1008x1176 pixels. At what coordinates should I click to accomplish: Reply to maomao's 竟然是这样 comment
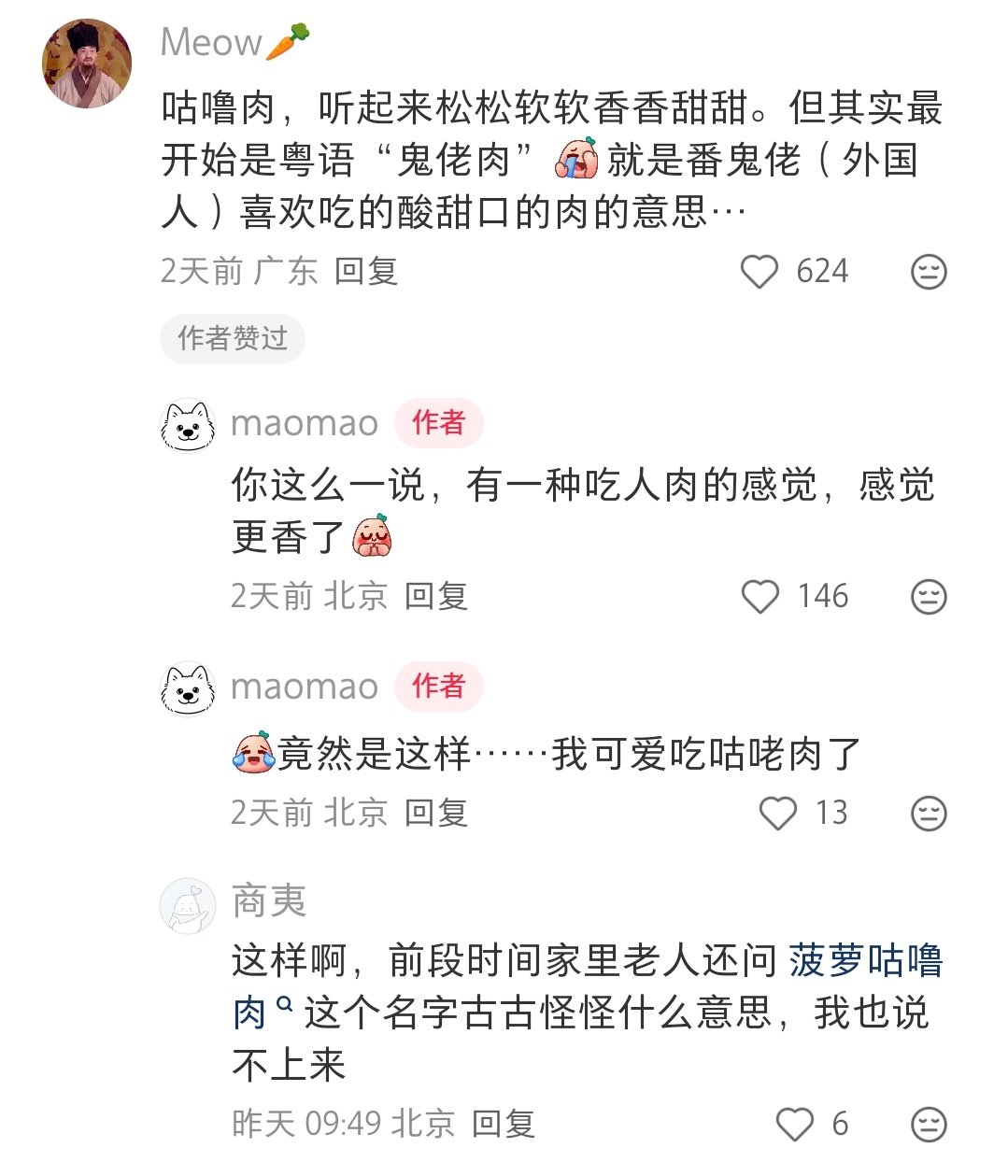tap(435, 814)
